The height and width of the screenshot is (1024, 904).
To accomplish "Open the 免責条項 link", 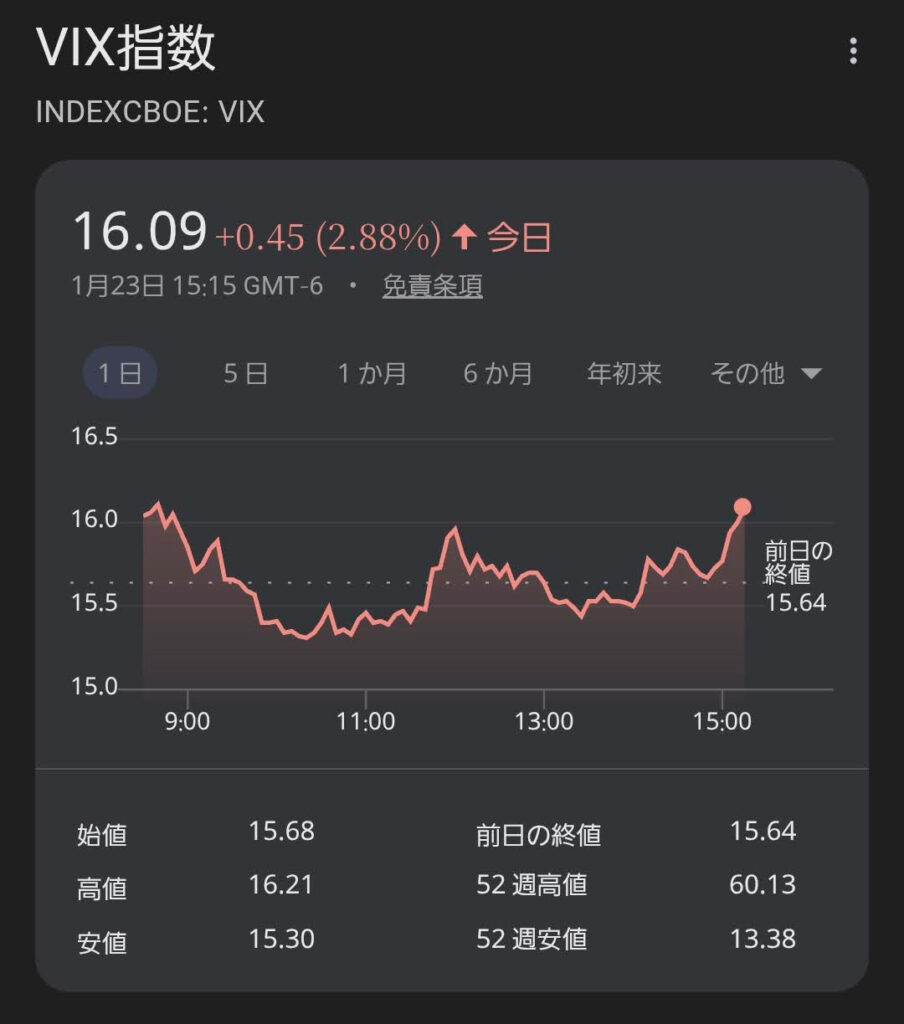I will [x=432, y=287].
